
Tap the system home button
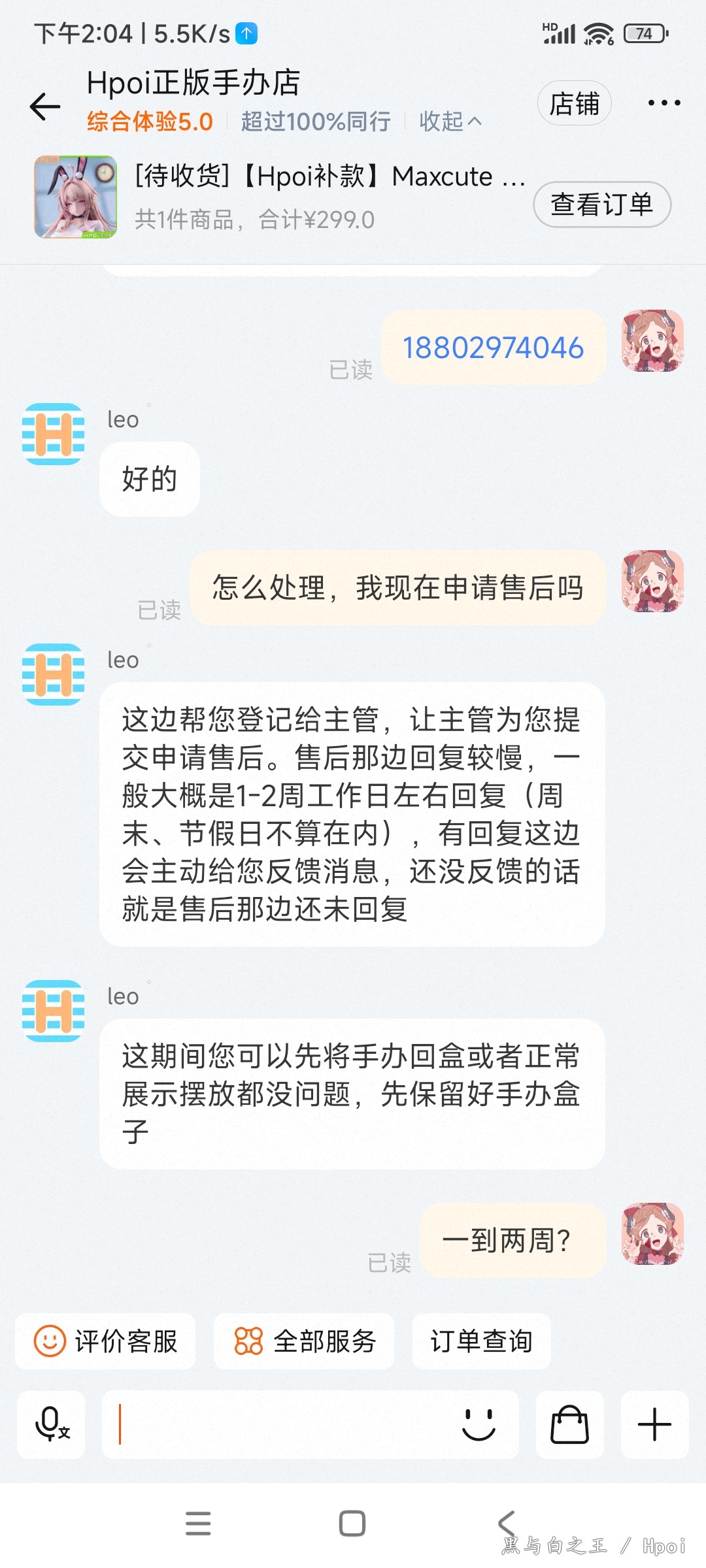[352, 1524]
